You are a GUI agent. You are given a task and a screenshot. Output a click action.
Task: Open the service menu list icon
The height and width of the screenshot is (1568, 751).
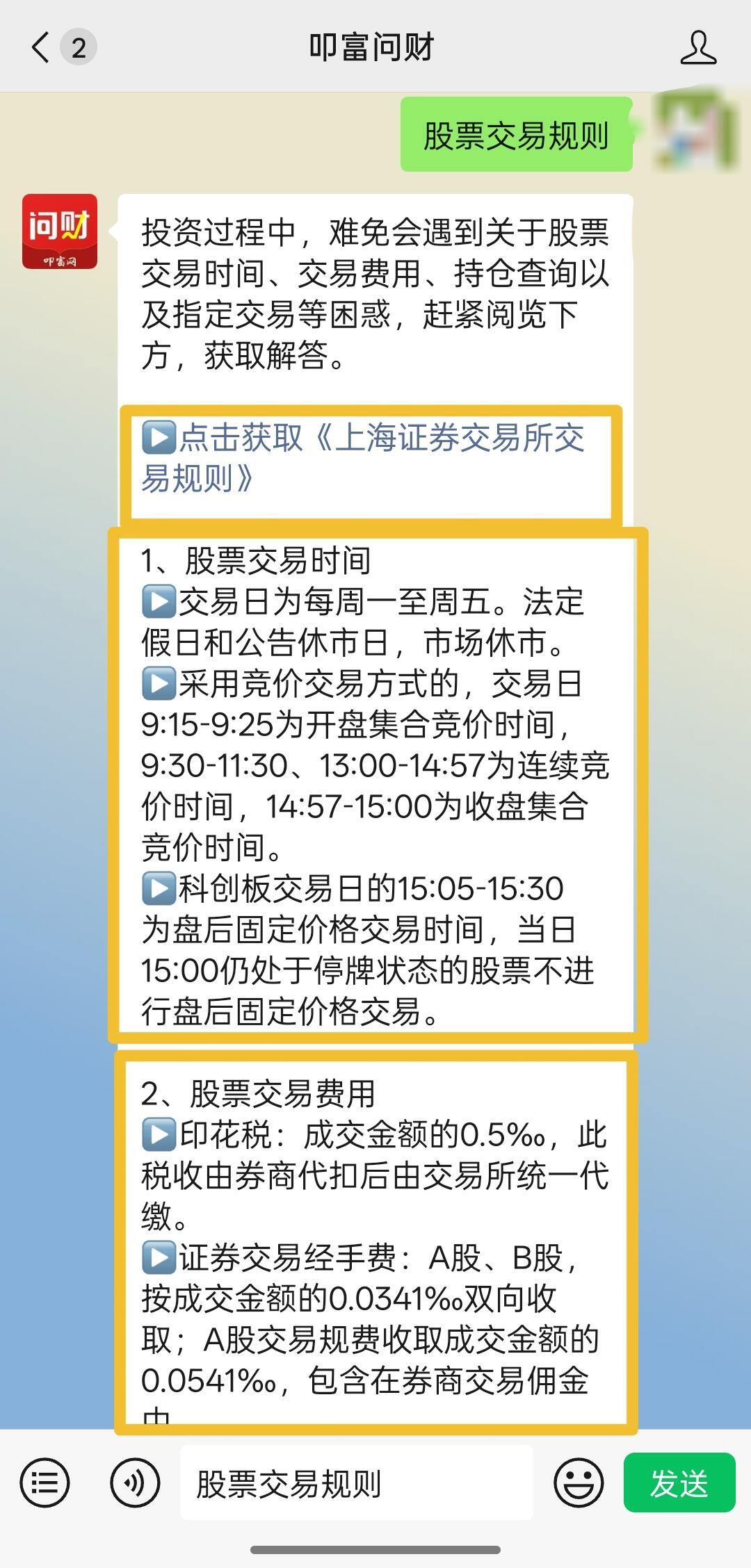click(x=45, y=1483)
